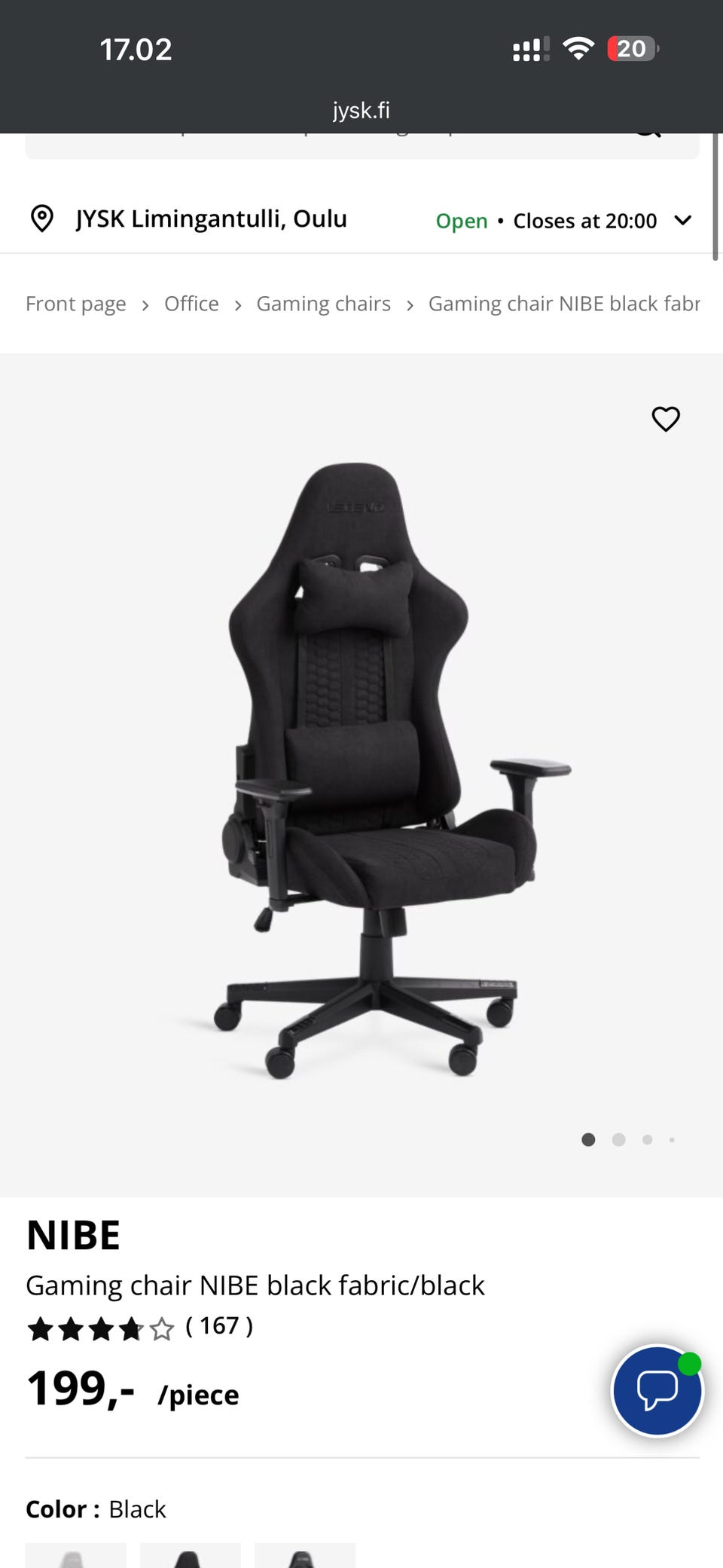Go to Front page breadcrumb
Image resolution: width=723 pixels, height=1568 pixels.
coord(75,304)
